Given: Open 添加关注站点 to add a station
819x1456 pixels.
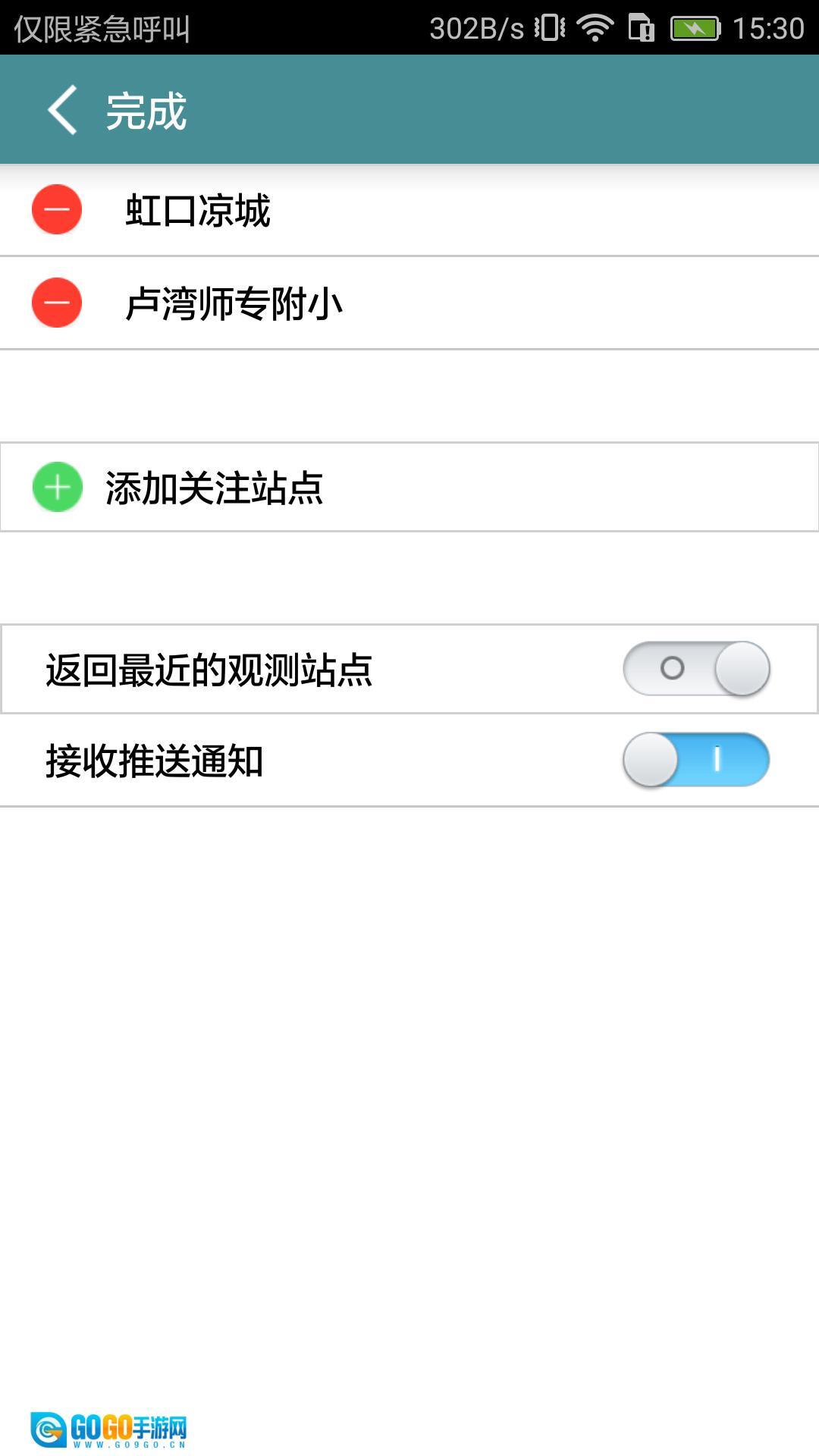Looking at the screenshot, I should [x=214, y=488].
